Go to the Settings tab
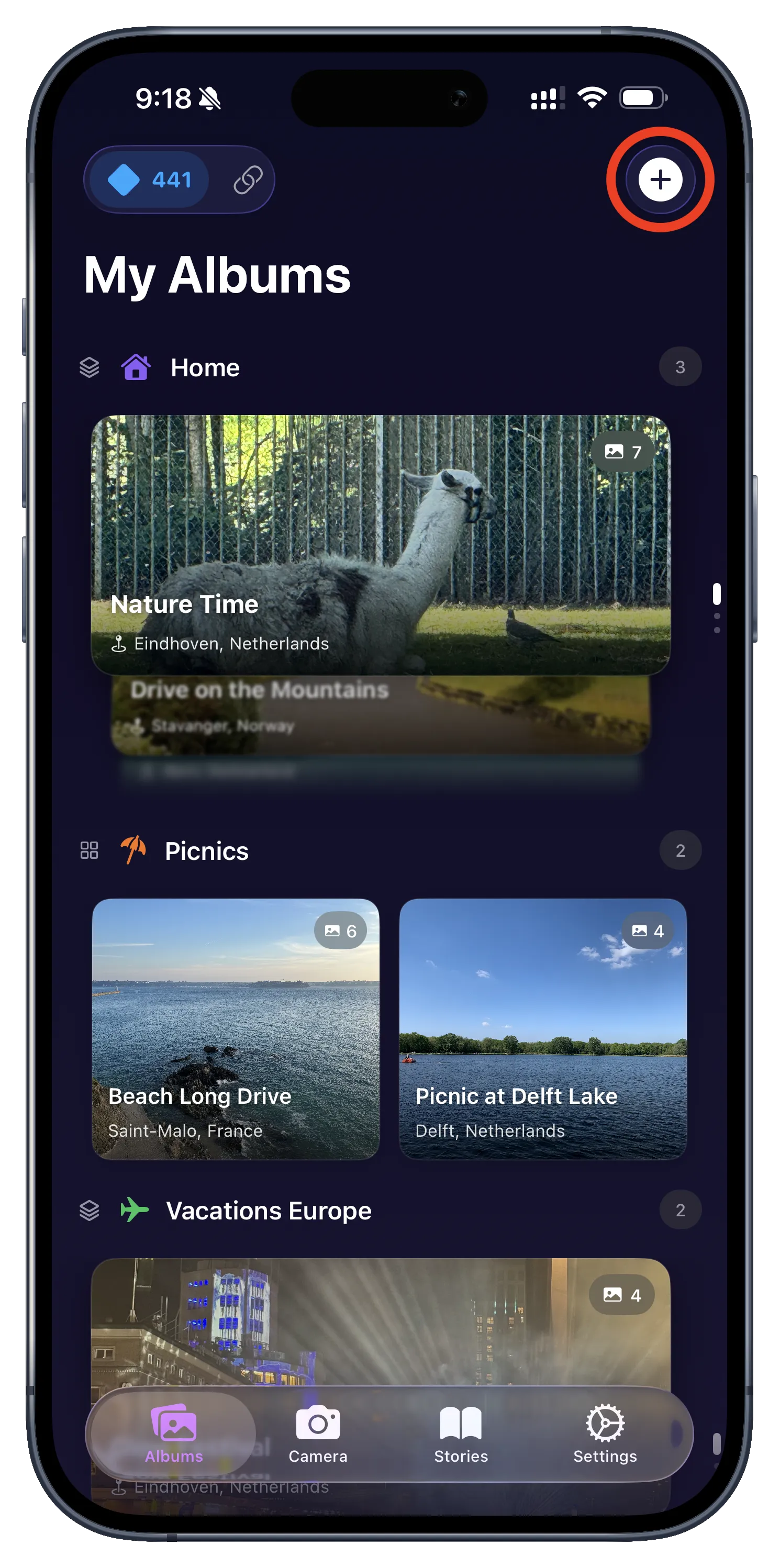780x1568 pixels. pos(605,1434)
